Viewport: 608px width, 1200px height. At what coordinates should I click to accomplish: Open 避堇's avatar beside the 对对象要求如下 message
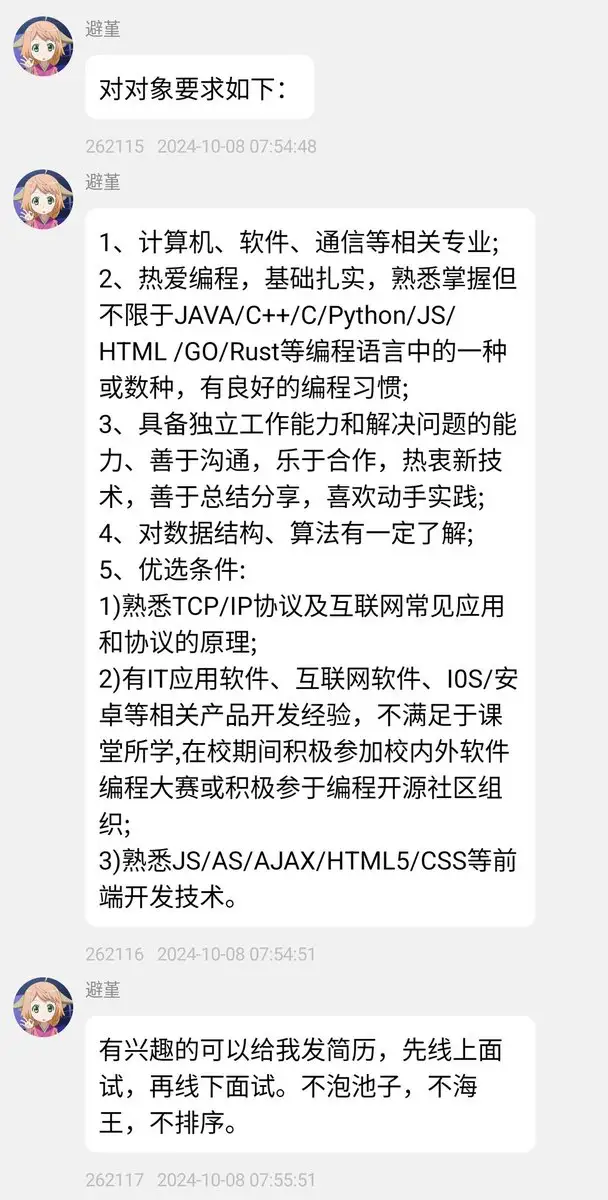(x=43, y=46)
